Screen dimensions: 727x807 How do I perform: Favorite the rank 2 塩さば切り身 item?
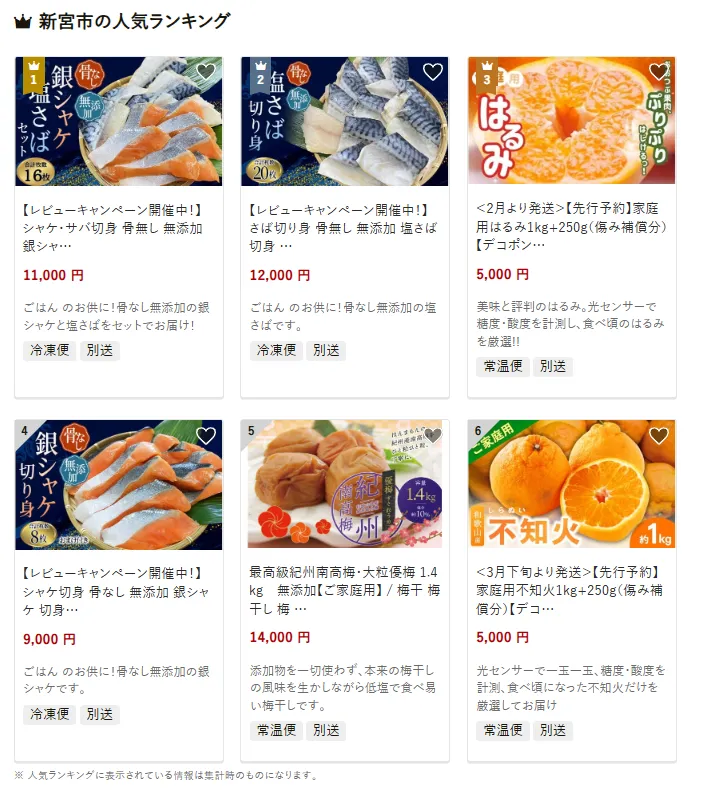tap(433, 72)
